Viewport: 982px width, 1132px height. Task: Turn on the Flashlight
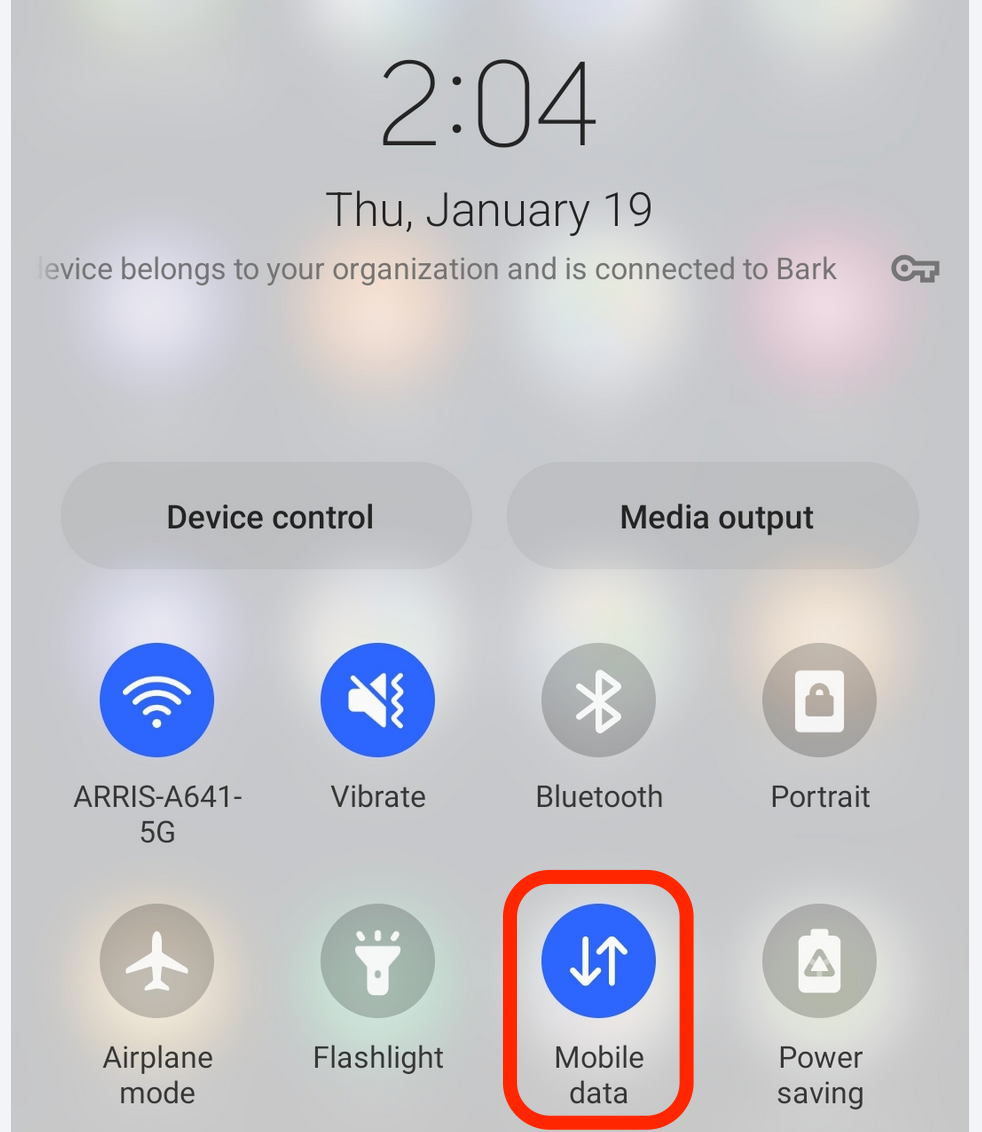378,961
